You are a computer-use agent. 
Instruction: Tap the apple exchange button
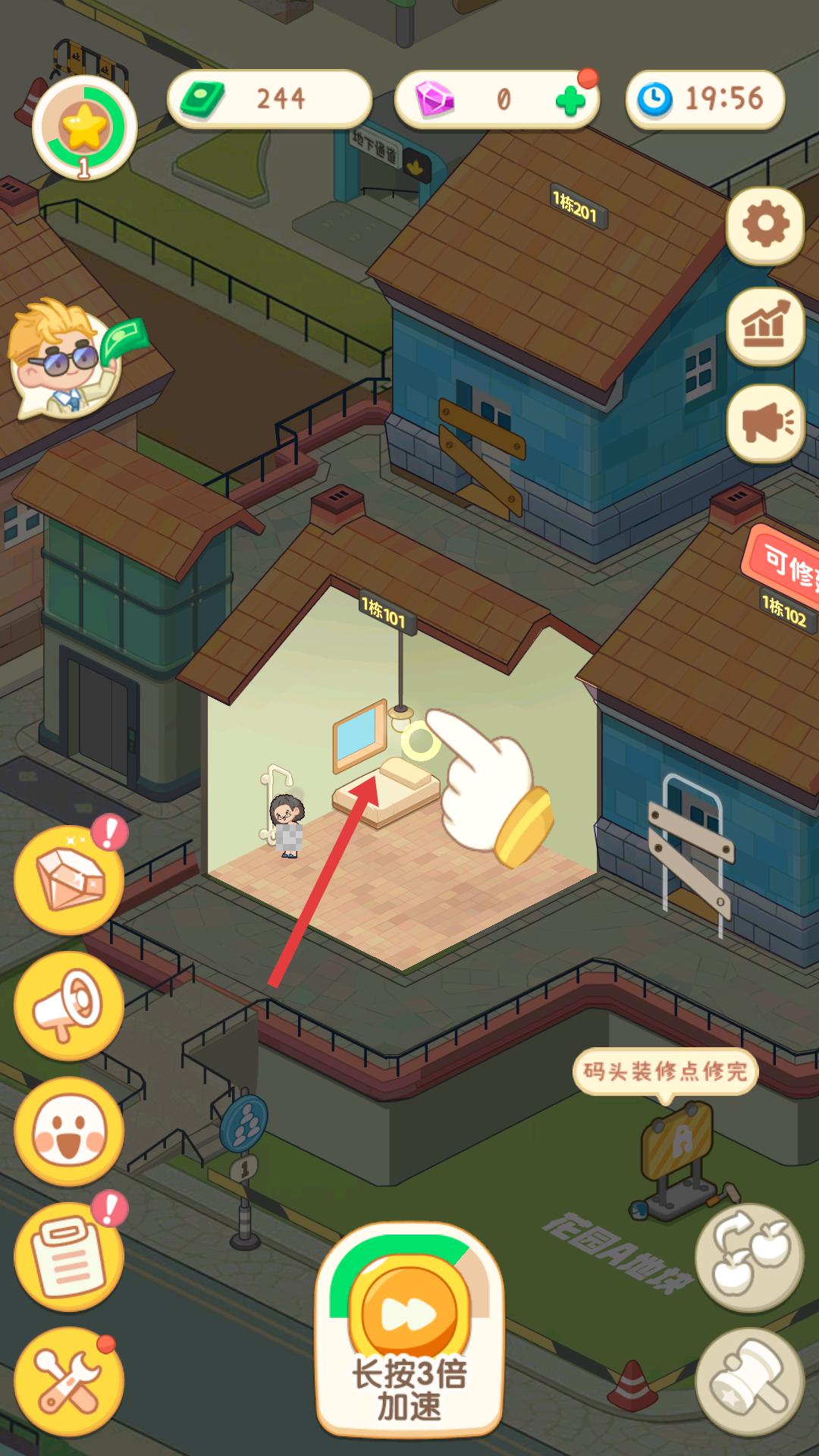pos(749,1257)
